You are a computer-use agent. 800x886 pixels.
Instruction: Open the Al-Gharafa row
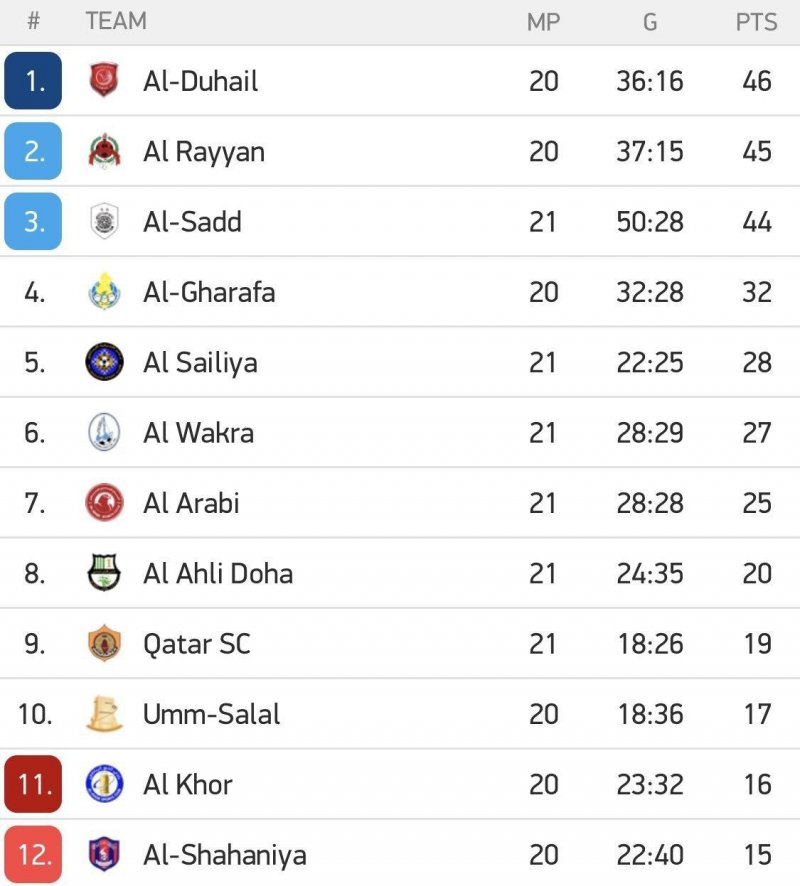[x=208, y=292]
